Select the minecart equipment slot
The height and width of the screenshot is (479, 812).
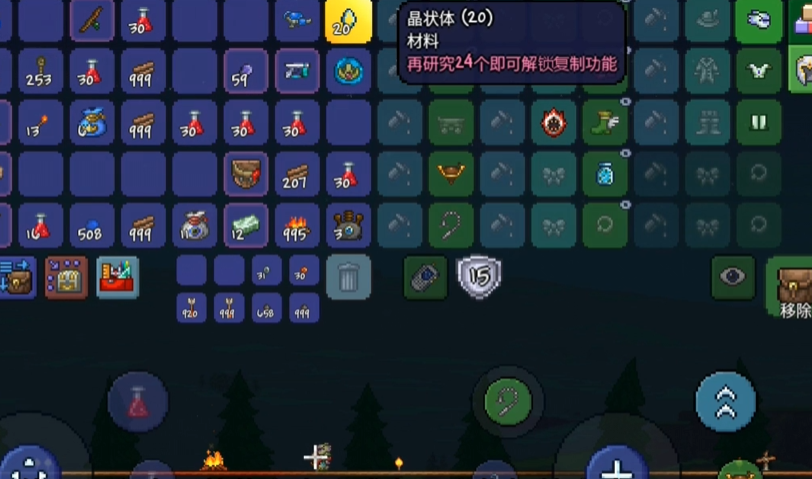(451, 123)
